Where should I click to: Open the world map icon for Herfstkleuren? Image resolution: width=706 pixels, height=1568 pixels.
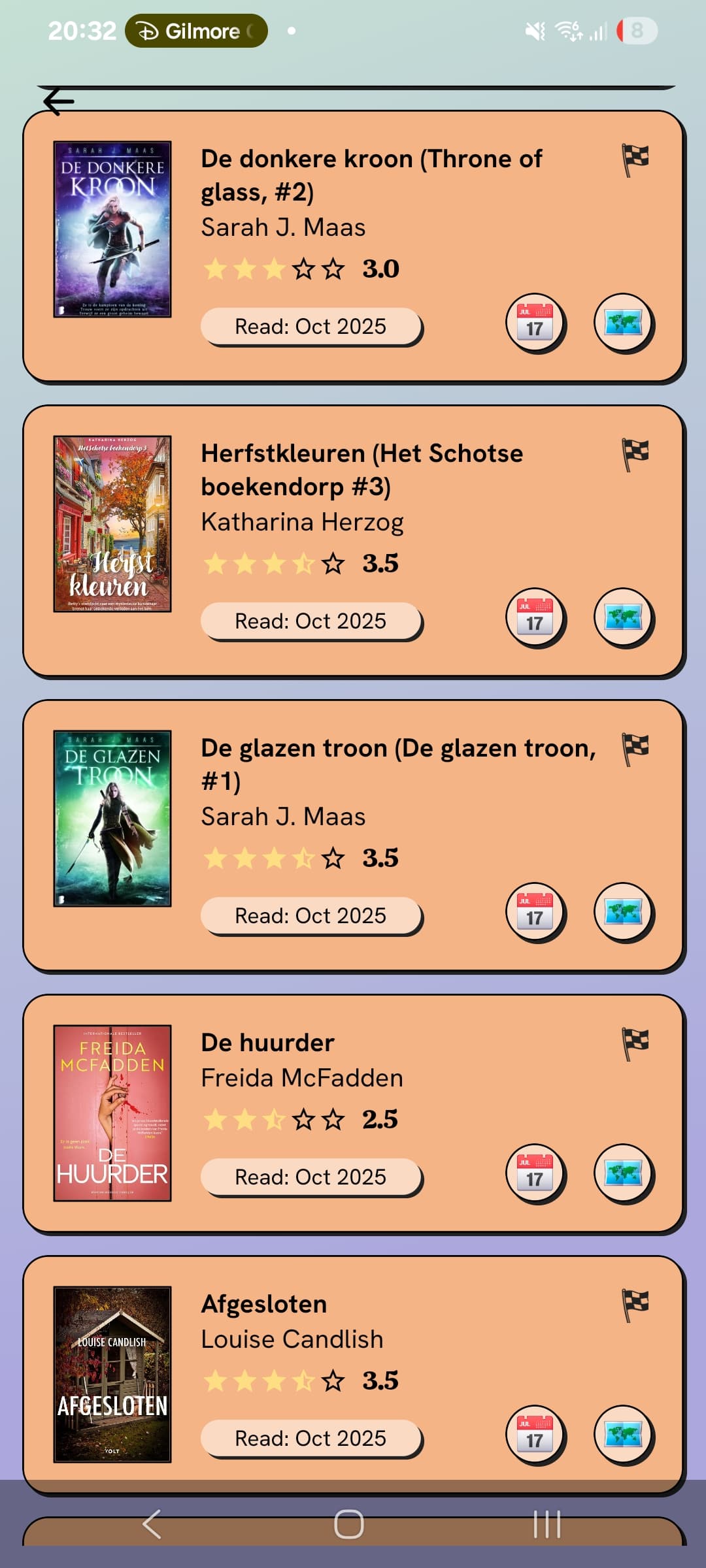[623, 617]
